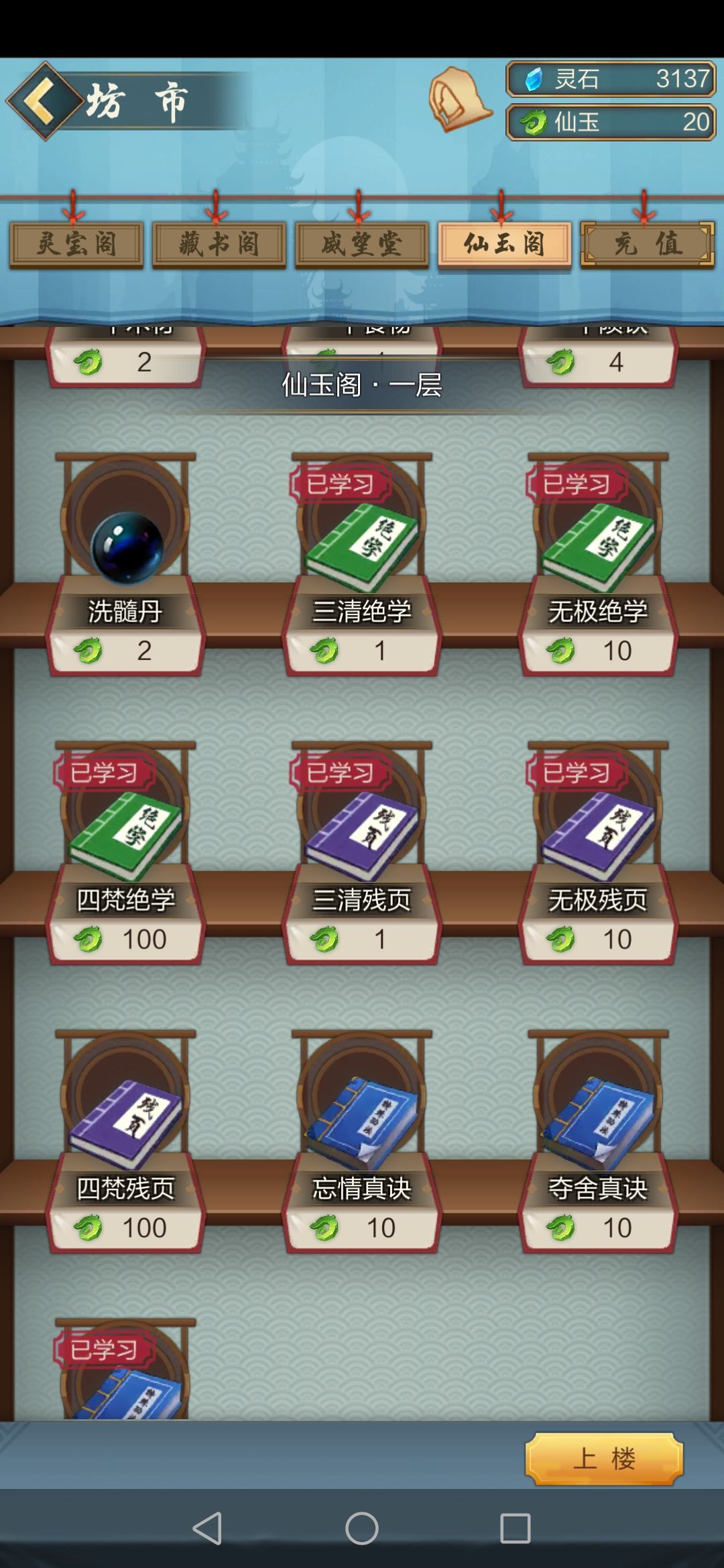
Task: Select the 灵宝阁 category
Action: pyautogui.click(x=77, y=245)
